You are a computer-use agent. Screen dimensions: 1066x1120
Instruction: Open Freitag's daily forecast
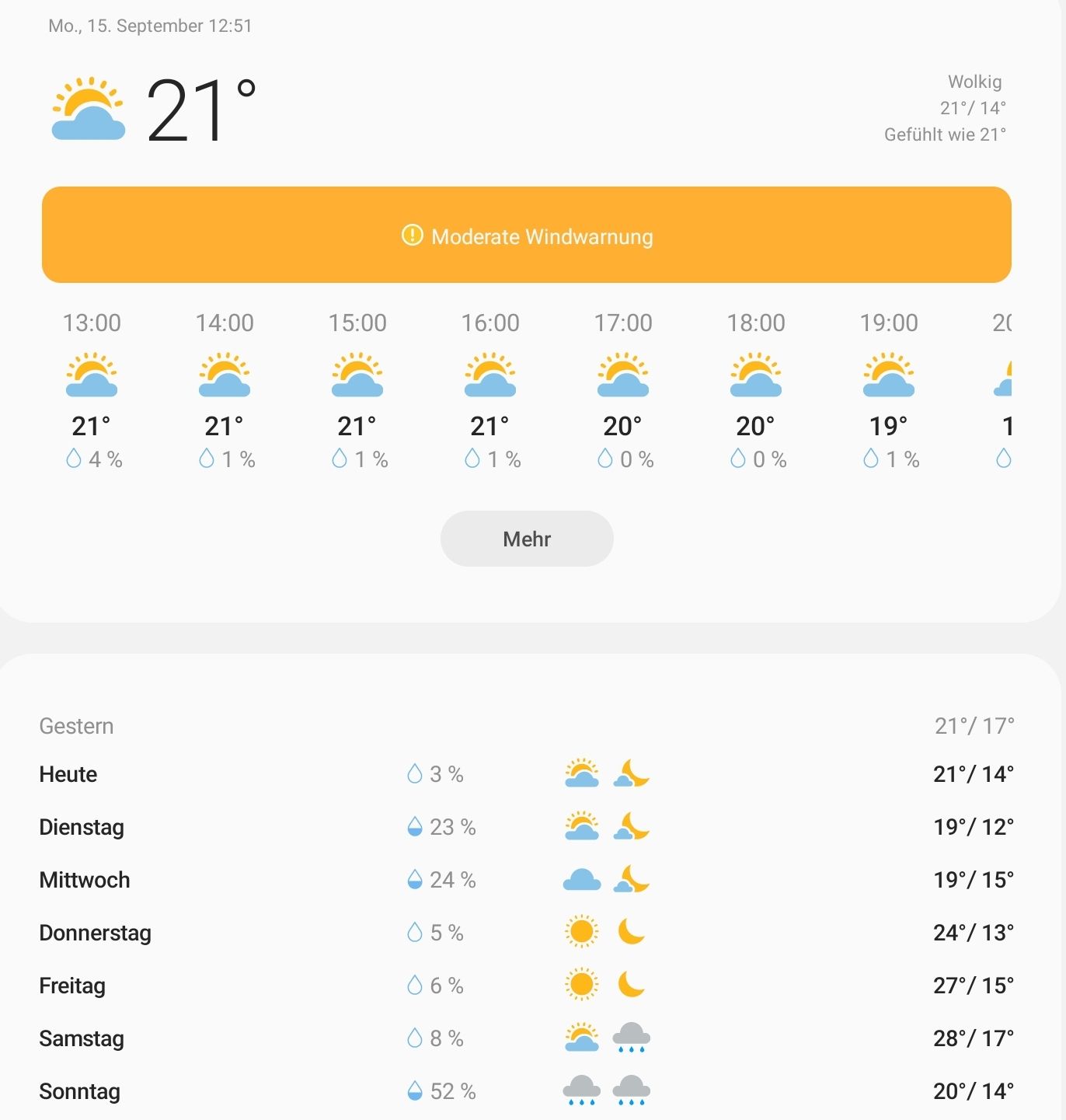tap(527, 986)
